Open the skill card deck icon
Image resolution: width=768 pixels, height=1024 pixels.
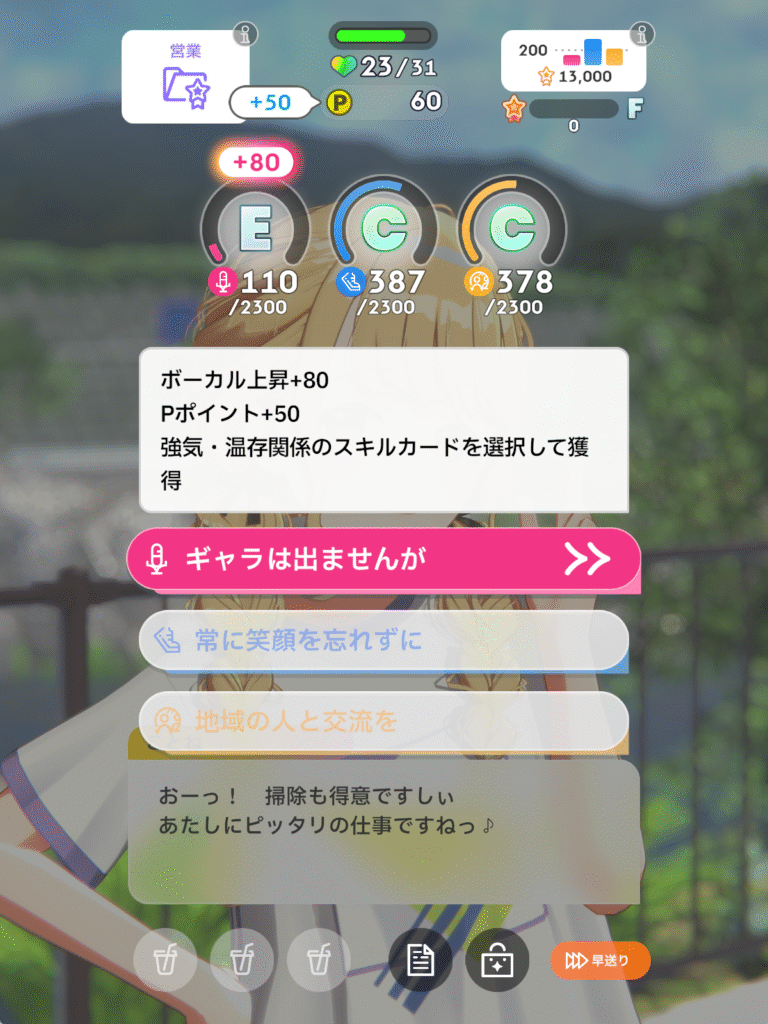[x=497, y=961]
